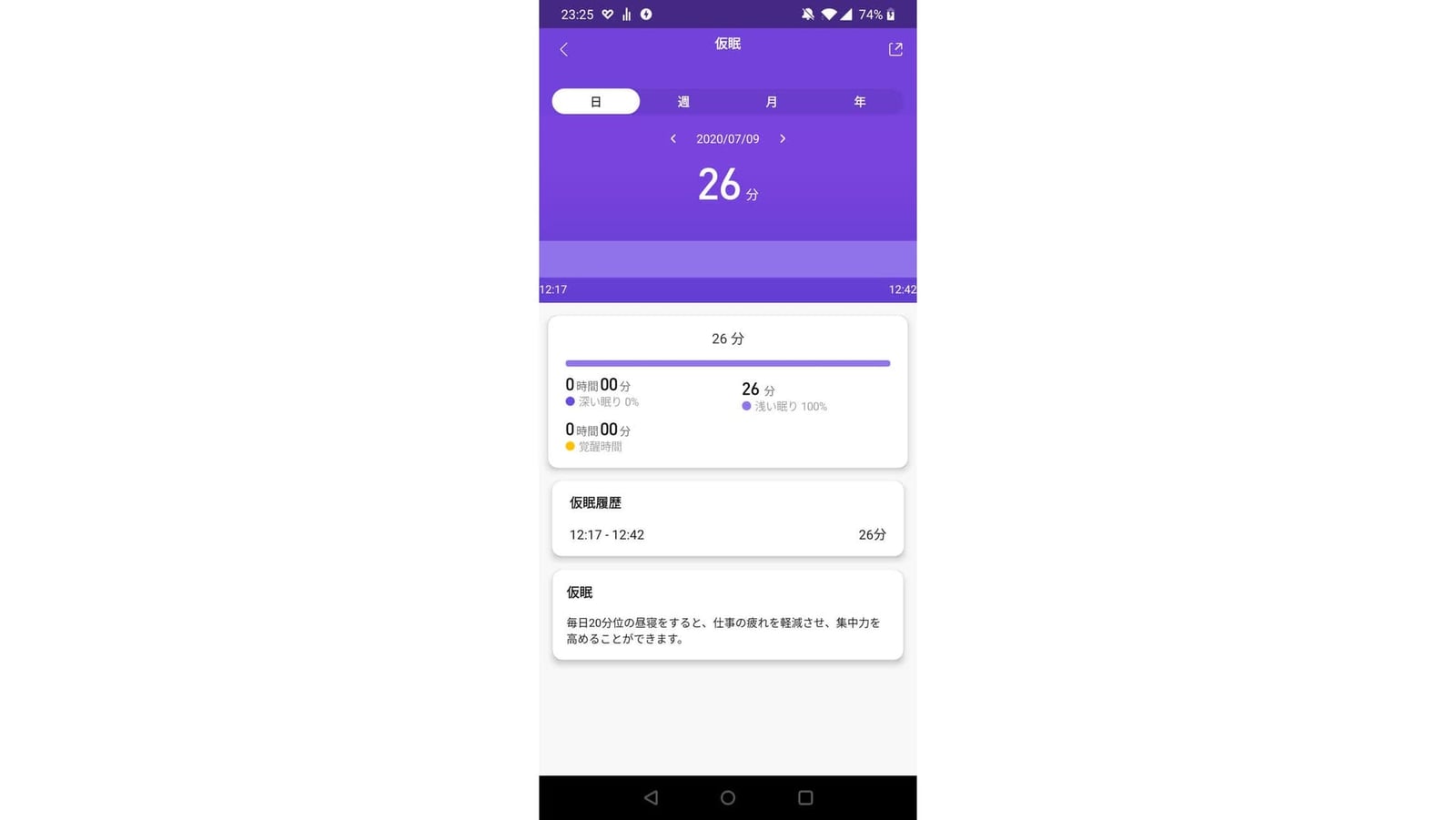Switch to the 月 (month) tab
The height and width of the screenshot is (820, 1456).
[x=772, y=102]
